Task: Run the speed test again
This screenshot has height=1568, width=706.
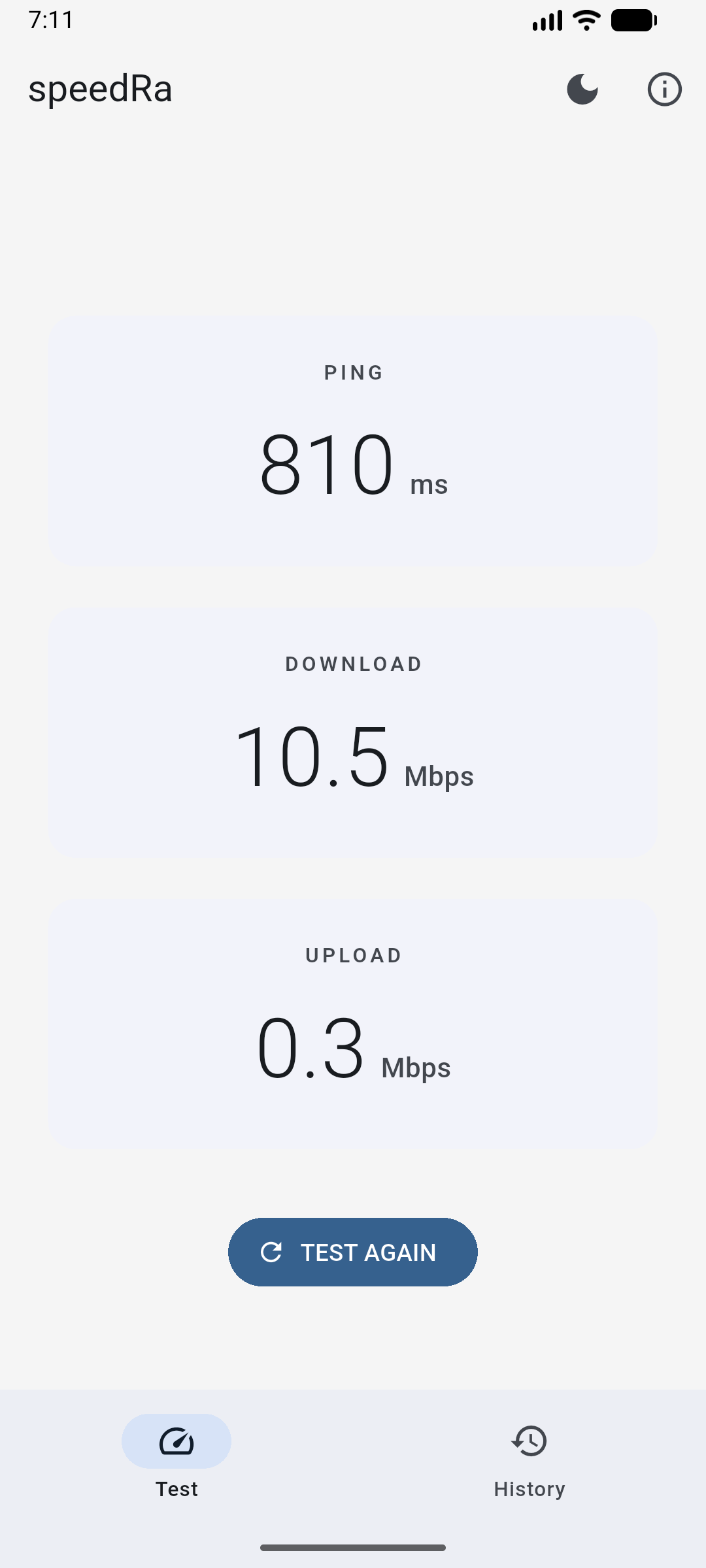Action: [353, 1252]
